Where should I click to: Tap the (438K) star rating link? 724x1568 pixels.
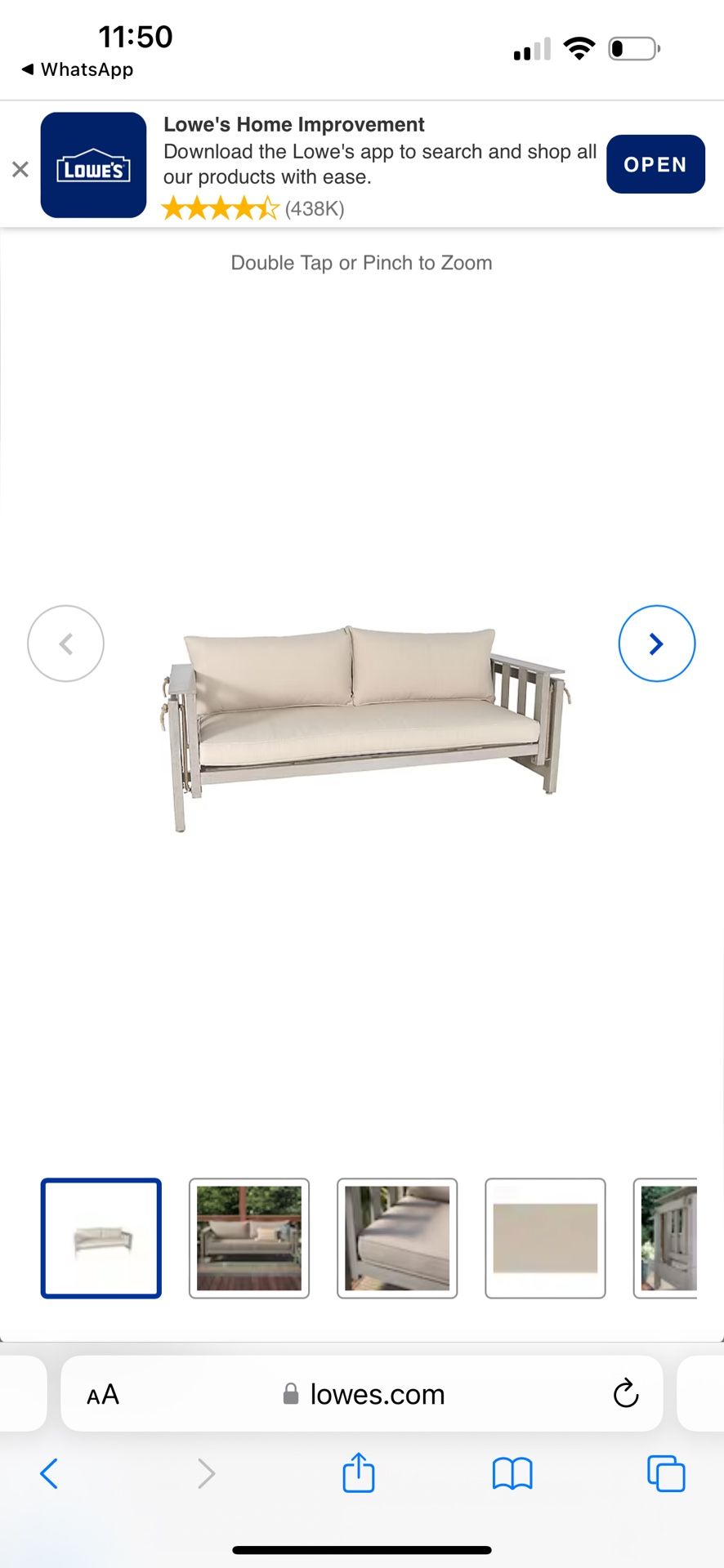315,208
